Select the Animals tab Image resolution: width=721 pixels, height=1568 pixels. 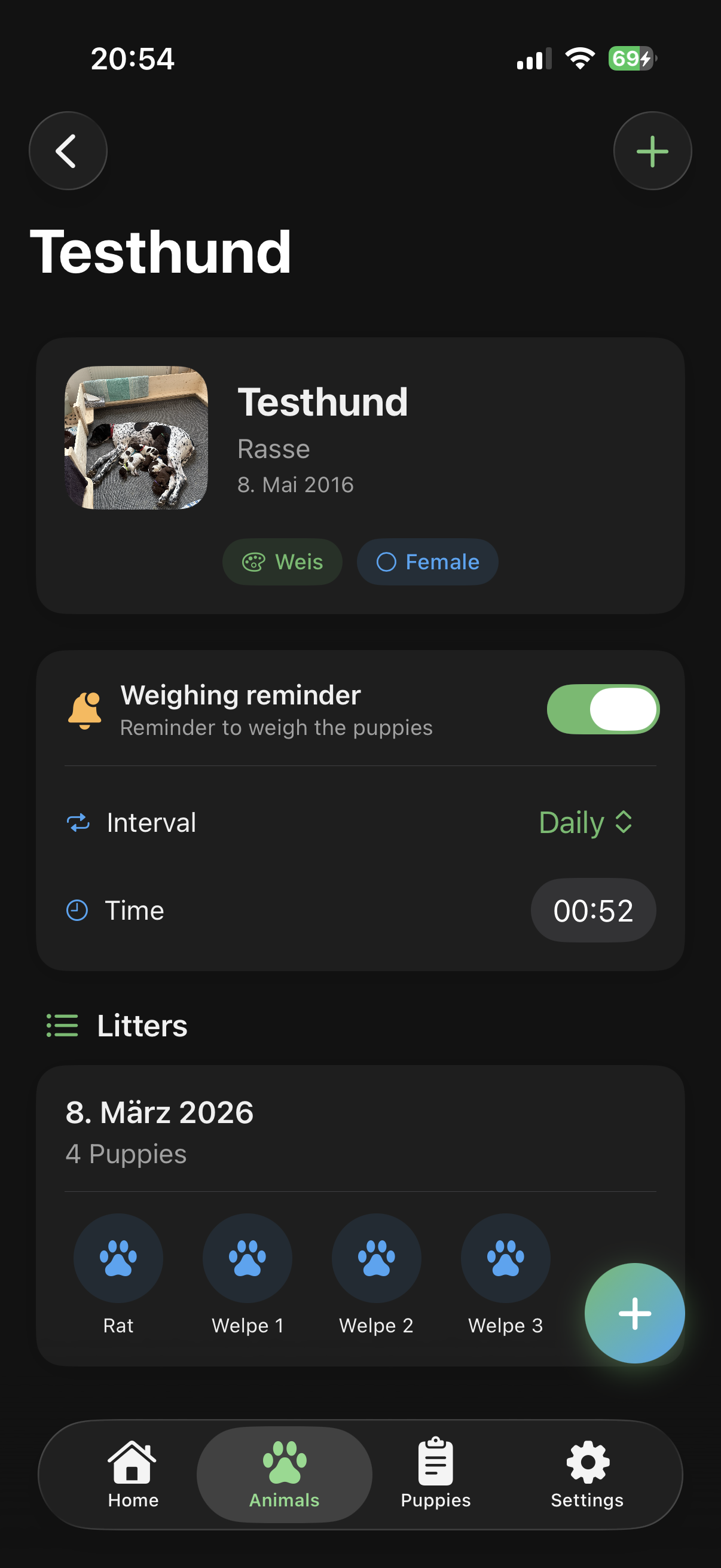pos(284,1474)
